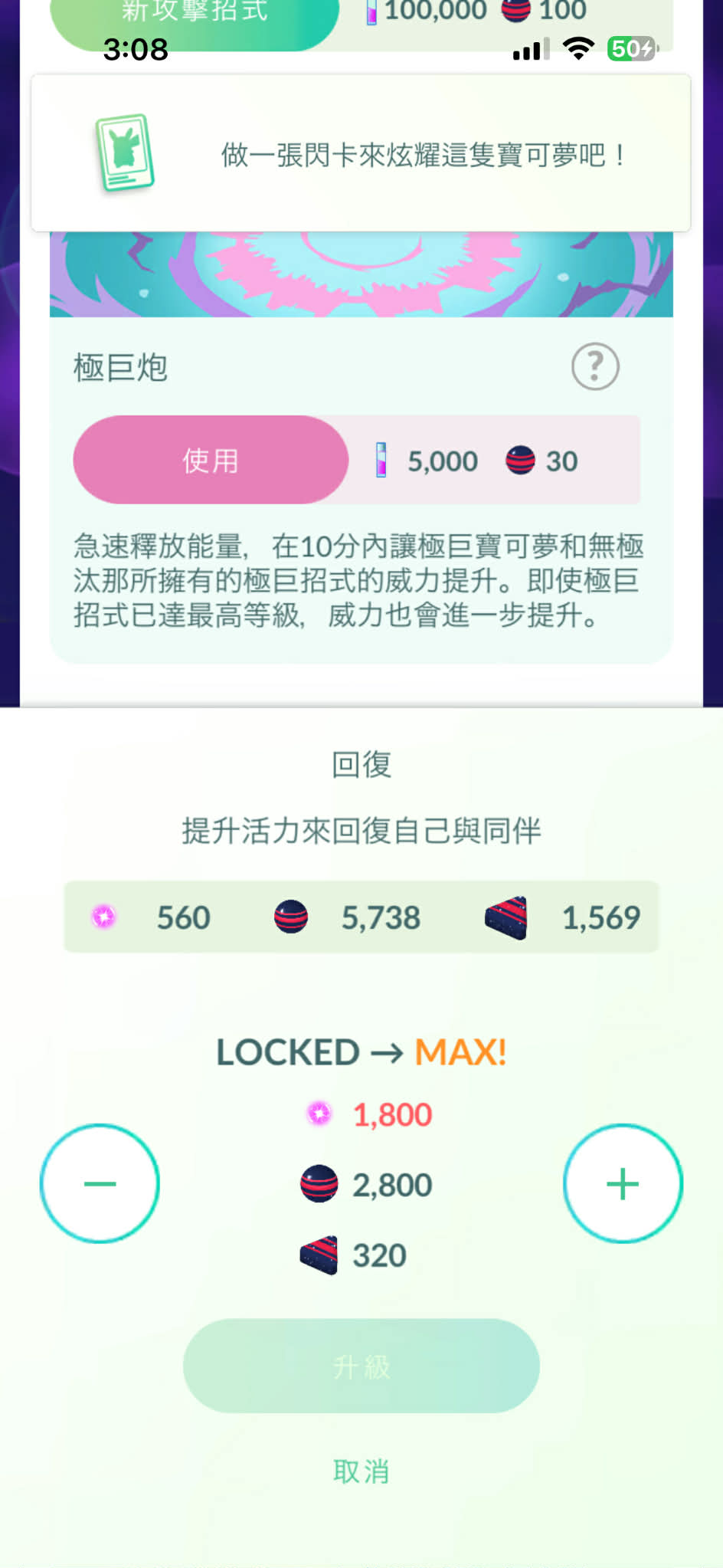Increase the upgrade level with plus
Image resolution: width=723 pixels, height=1568 pixels.
point(623,1183)
